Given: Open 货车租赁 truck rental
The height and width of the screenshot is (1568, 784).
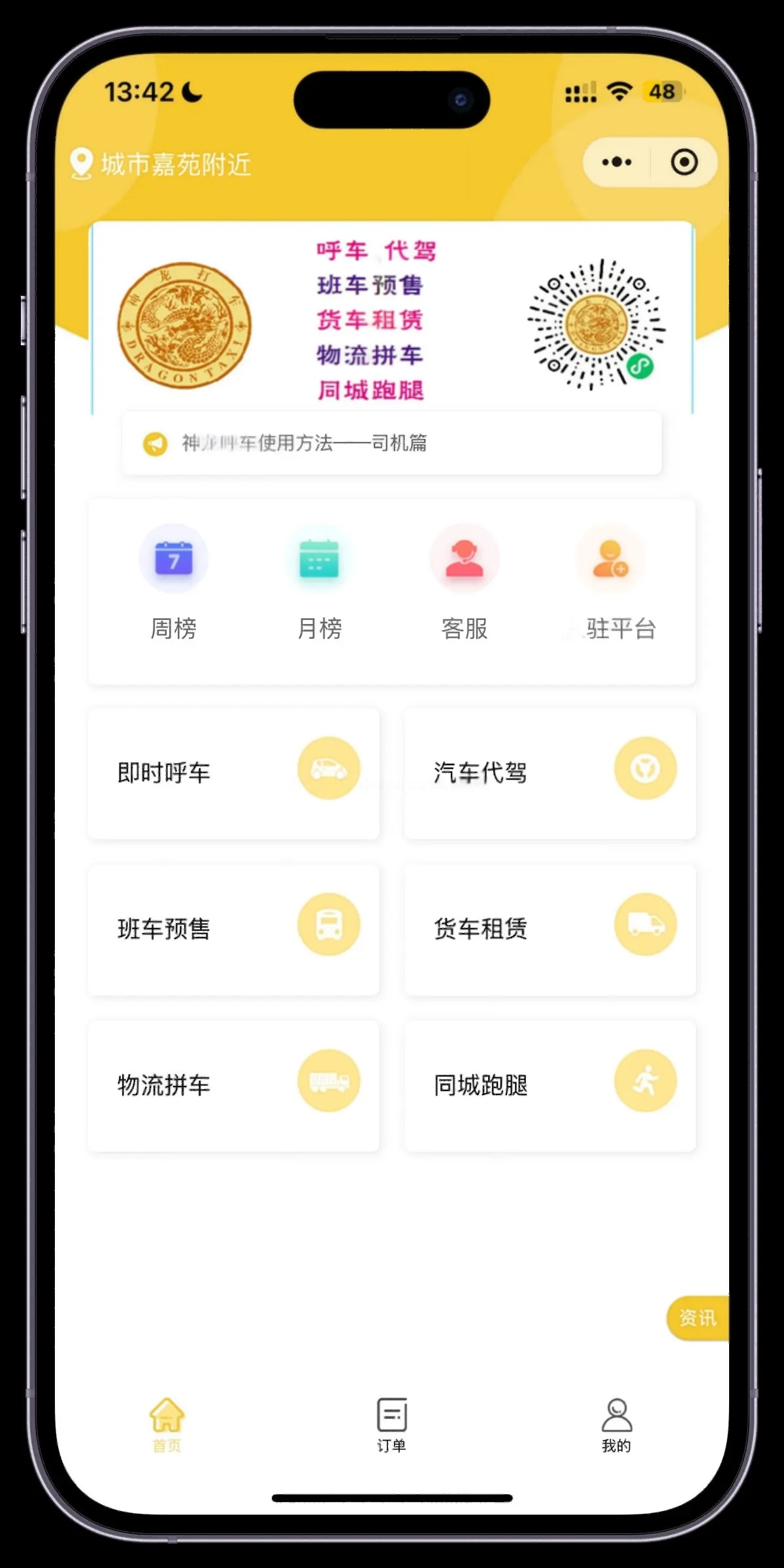Looking at the screenshot, I should [550, 929].
